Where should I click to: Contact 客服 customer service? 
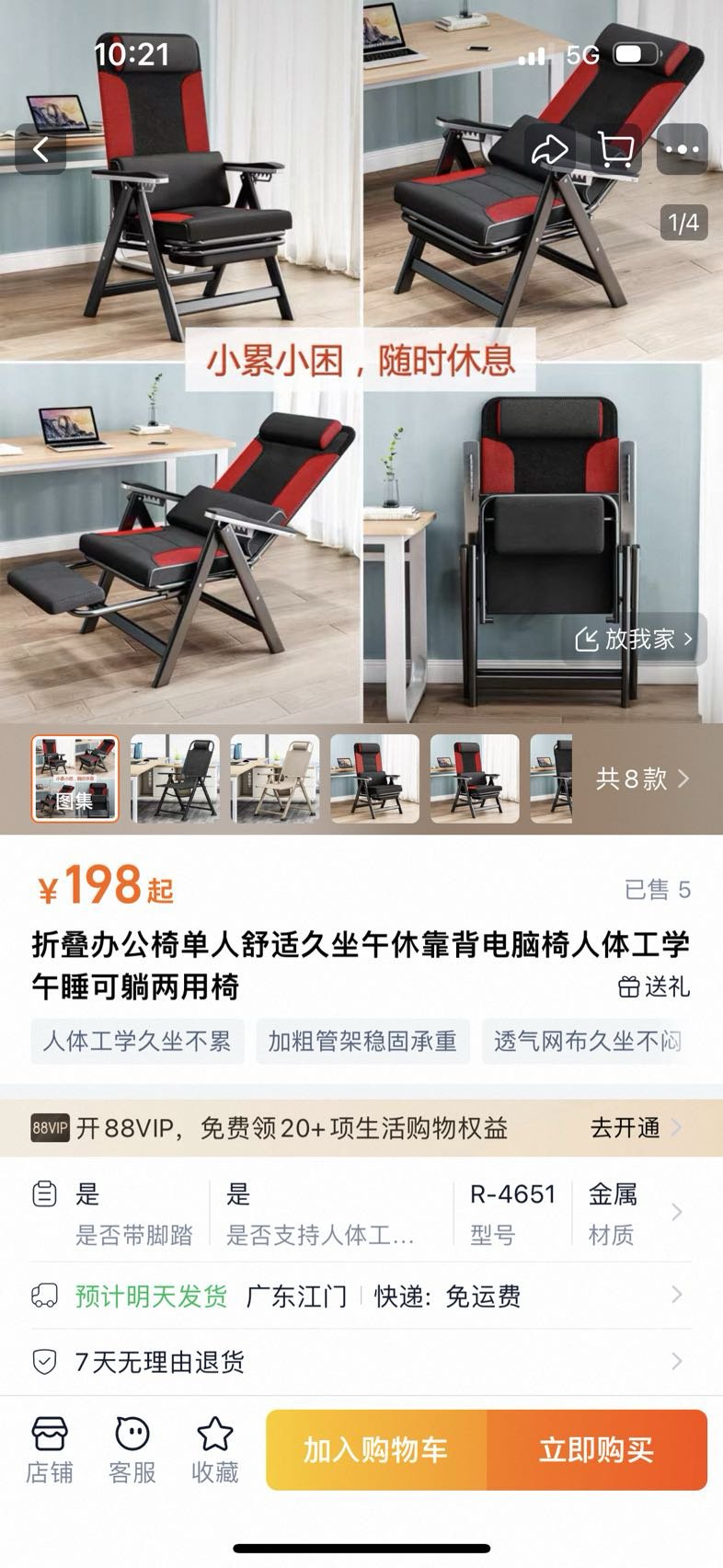pos(132,1450)
